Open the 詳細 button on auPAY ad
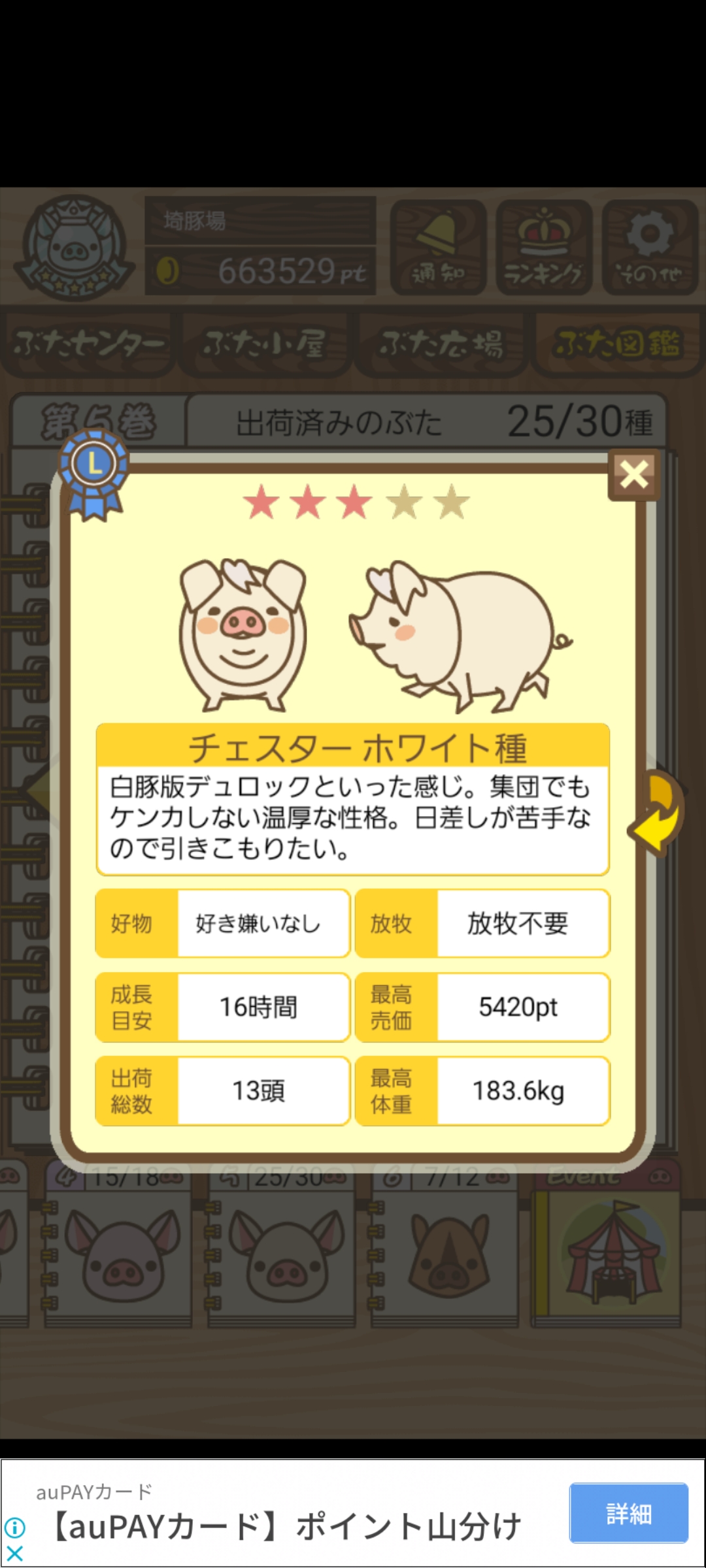This screenshot has height=1568, width=706. tap(628, 1513)
